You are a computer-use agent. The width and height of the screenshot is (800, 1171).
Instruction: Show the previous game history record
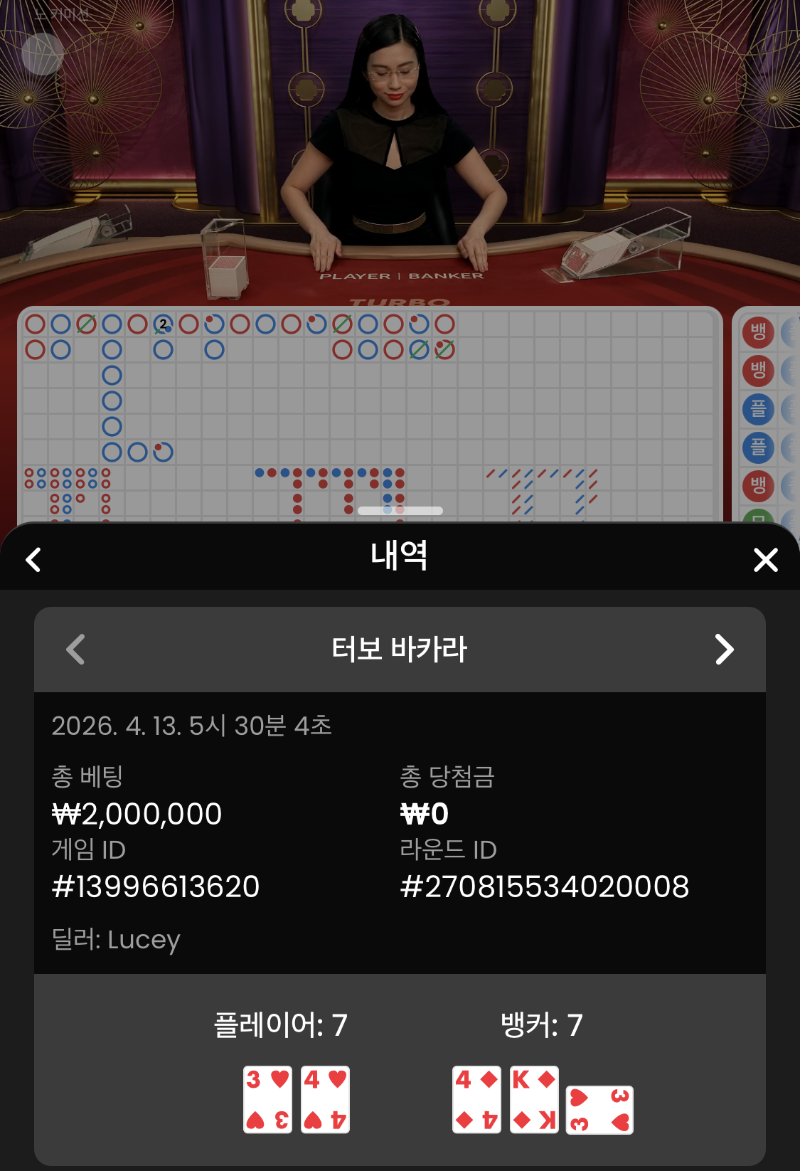pyautogui.click(x=75, y=650)
